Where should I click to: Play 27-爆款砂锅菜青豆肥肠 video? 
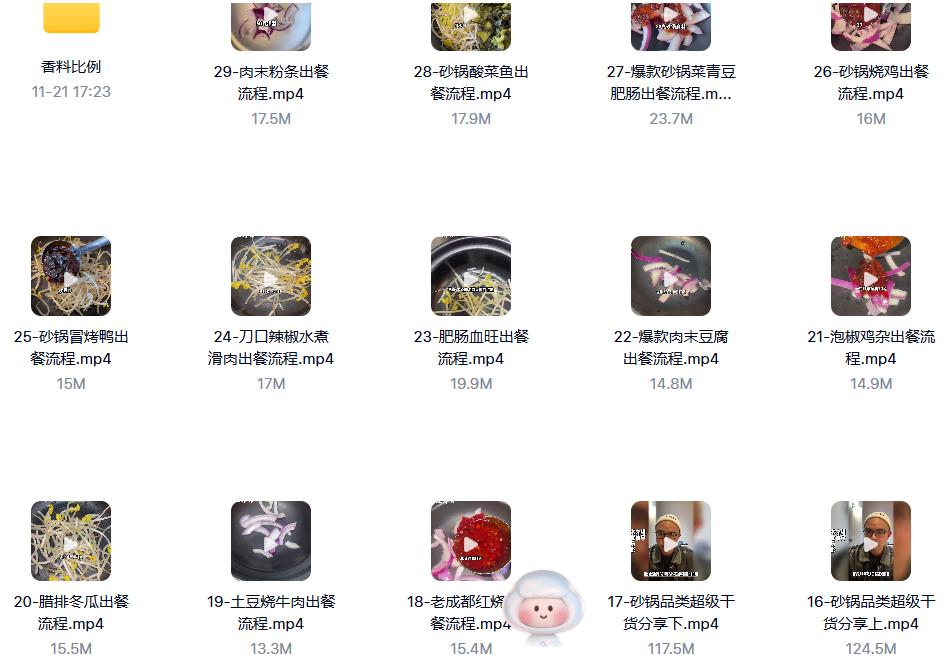[671, 25]
